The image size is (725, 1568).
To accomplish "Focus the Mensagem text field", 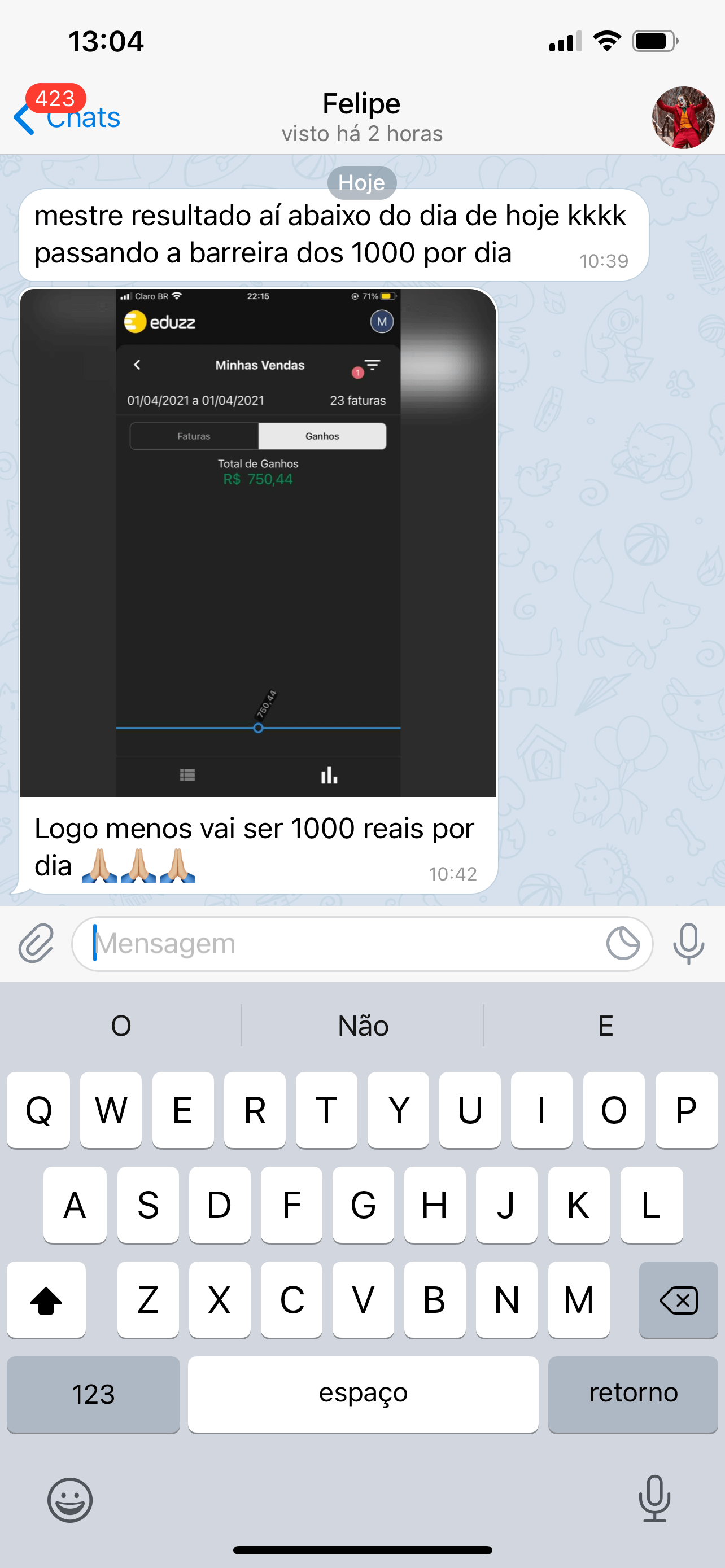I will pyautogui.click(x=341, y=944).
